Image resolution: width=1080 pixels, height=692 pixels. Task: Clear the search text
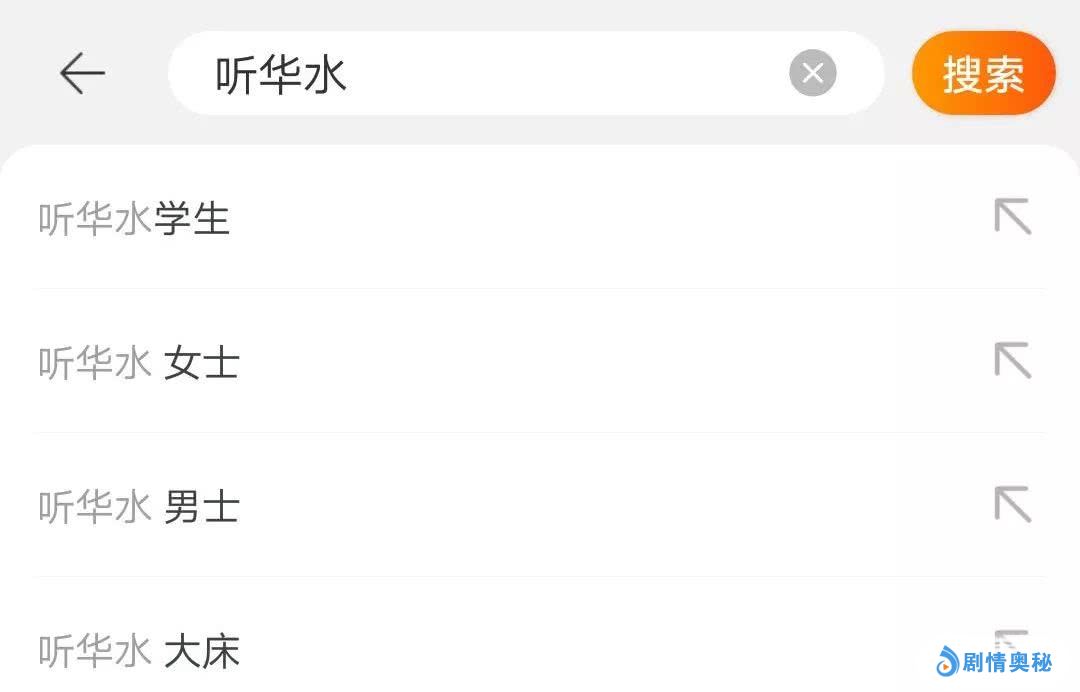[812, 73]
